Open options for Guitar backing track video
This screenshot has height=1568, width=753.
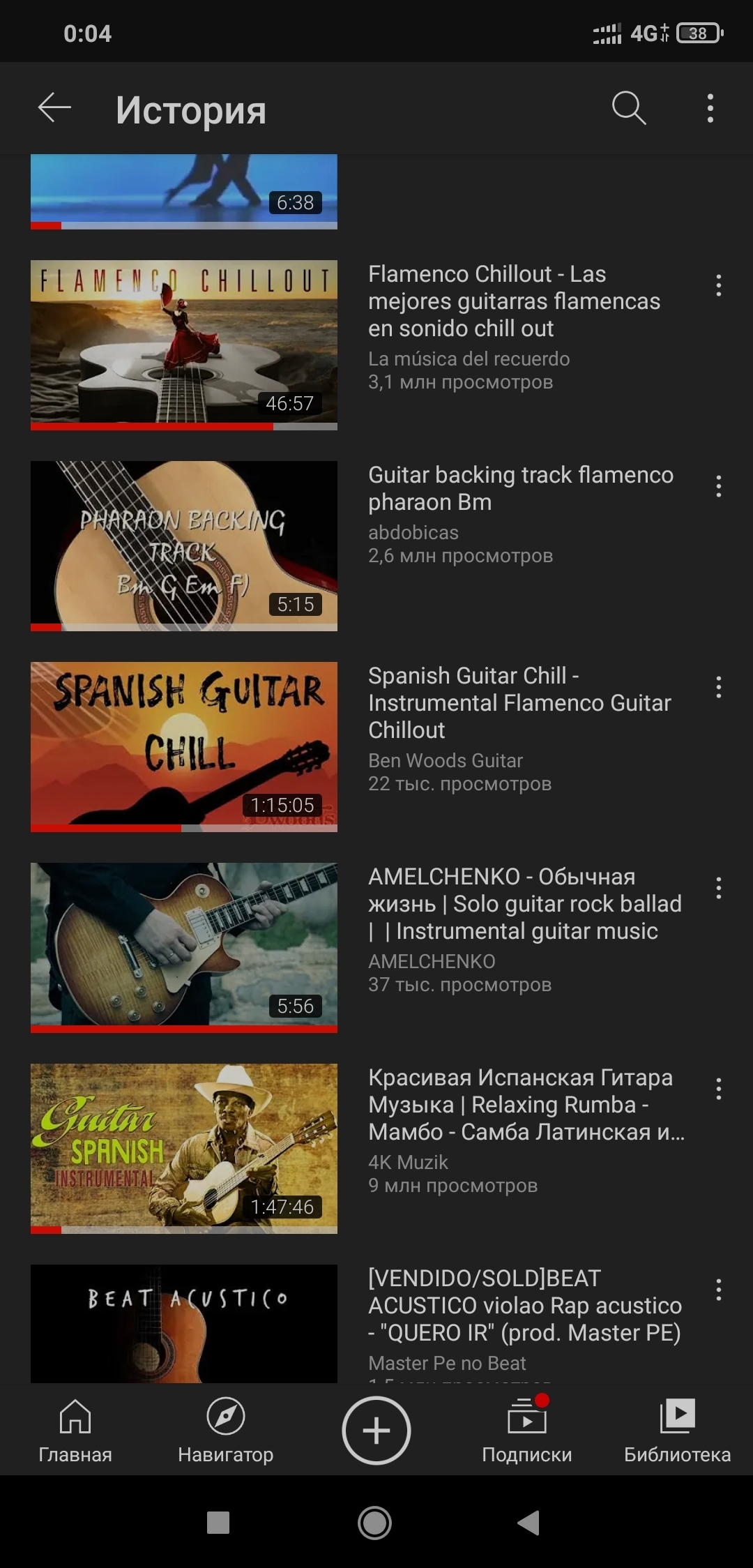pos(719,486)
